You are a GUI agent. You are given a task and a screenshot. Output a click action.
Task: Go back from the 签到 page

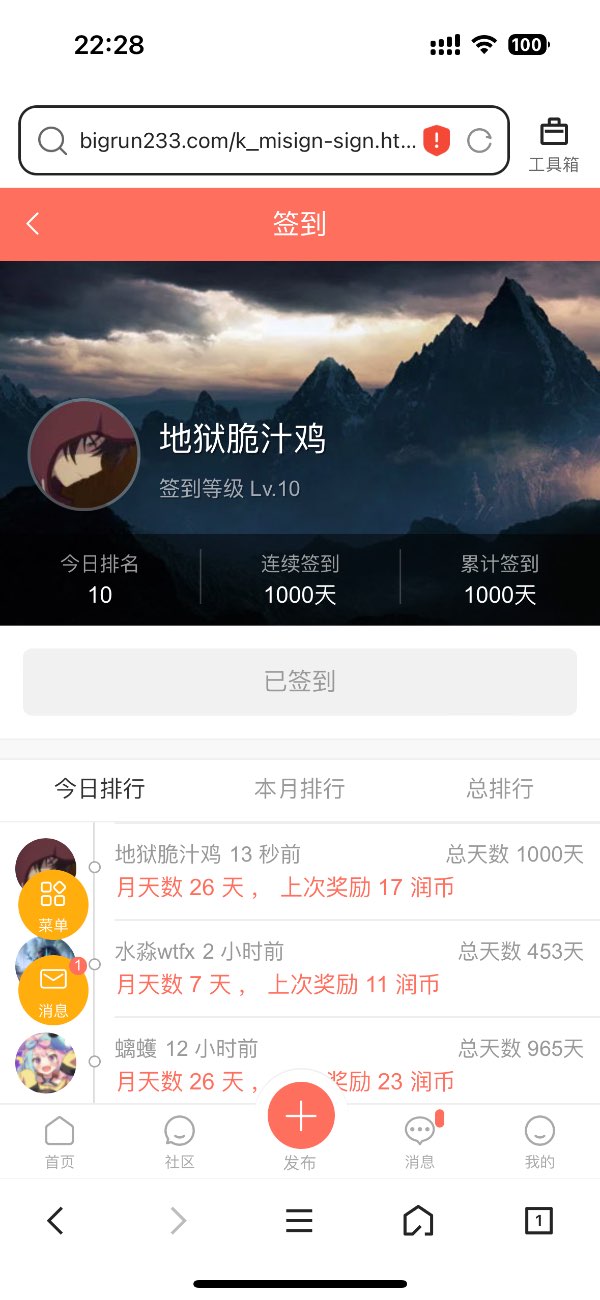(x=33, y=224)
